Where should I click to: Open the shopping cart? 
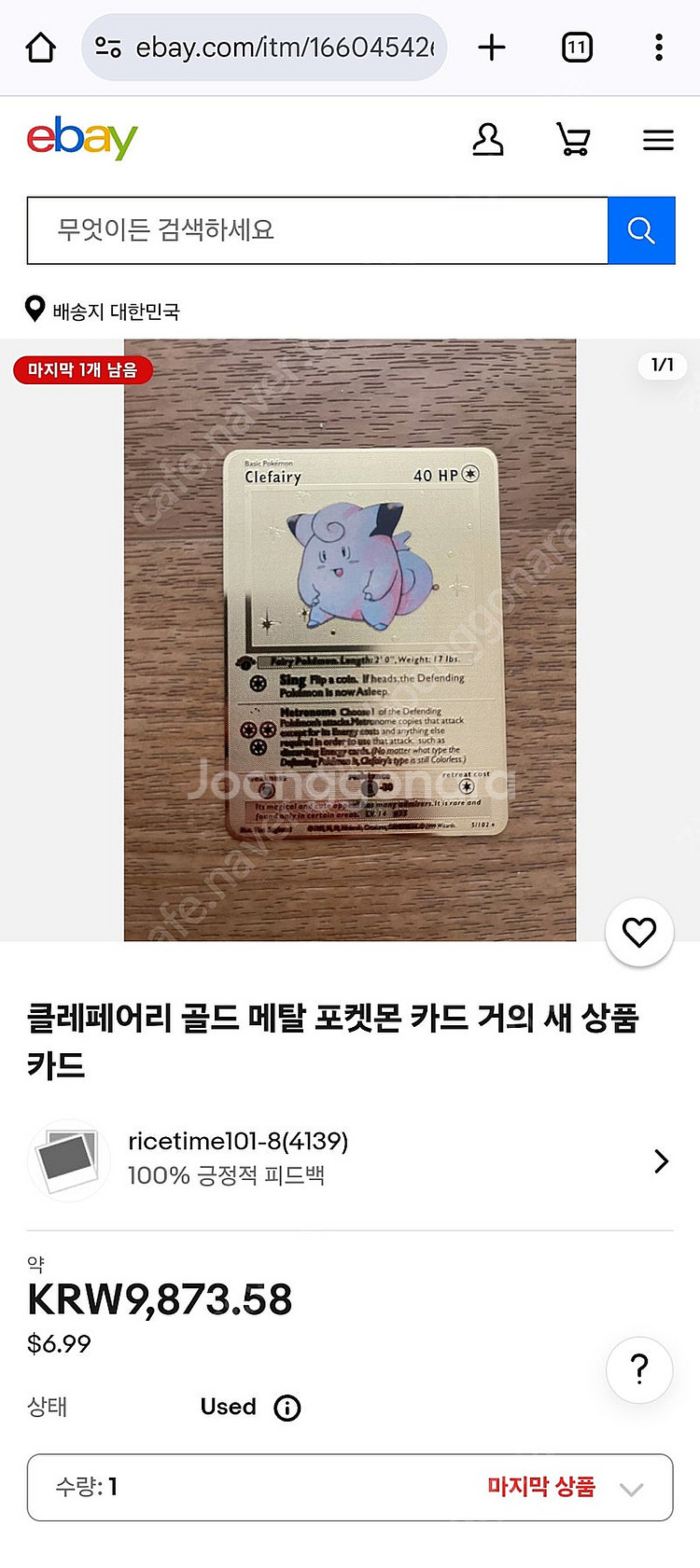[x=573, y=140]
